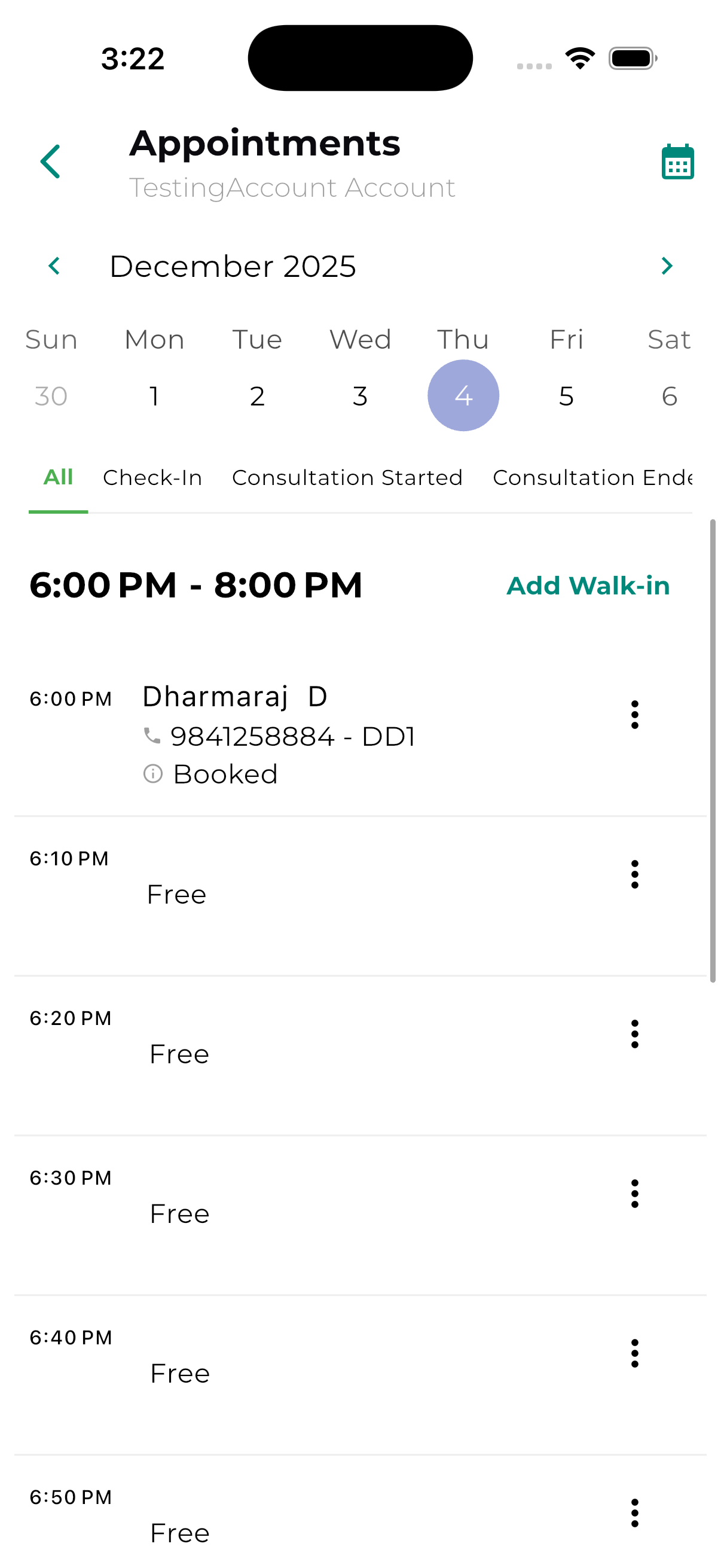721x1568 pixels.
Task: Open options menu for the 6:20 PM slot
Action: click(x=634, y=1033)
